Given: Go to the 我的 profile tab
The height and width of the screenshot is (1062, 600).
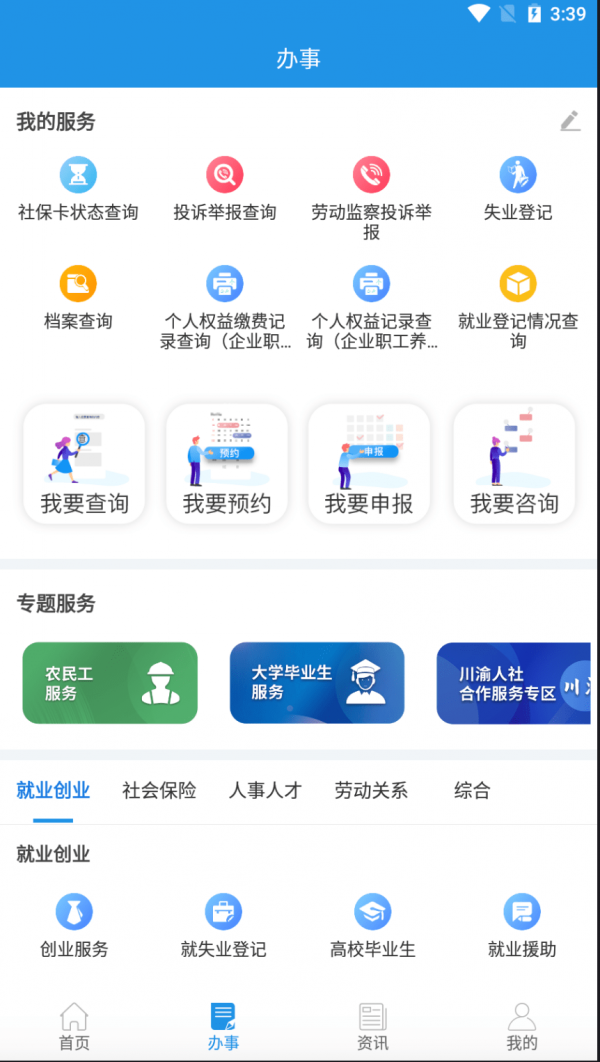Looking at the screenshot, I should coord(521,1027).
